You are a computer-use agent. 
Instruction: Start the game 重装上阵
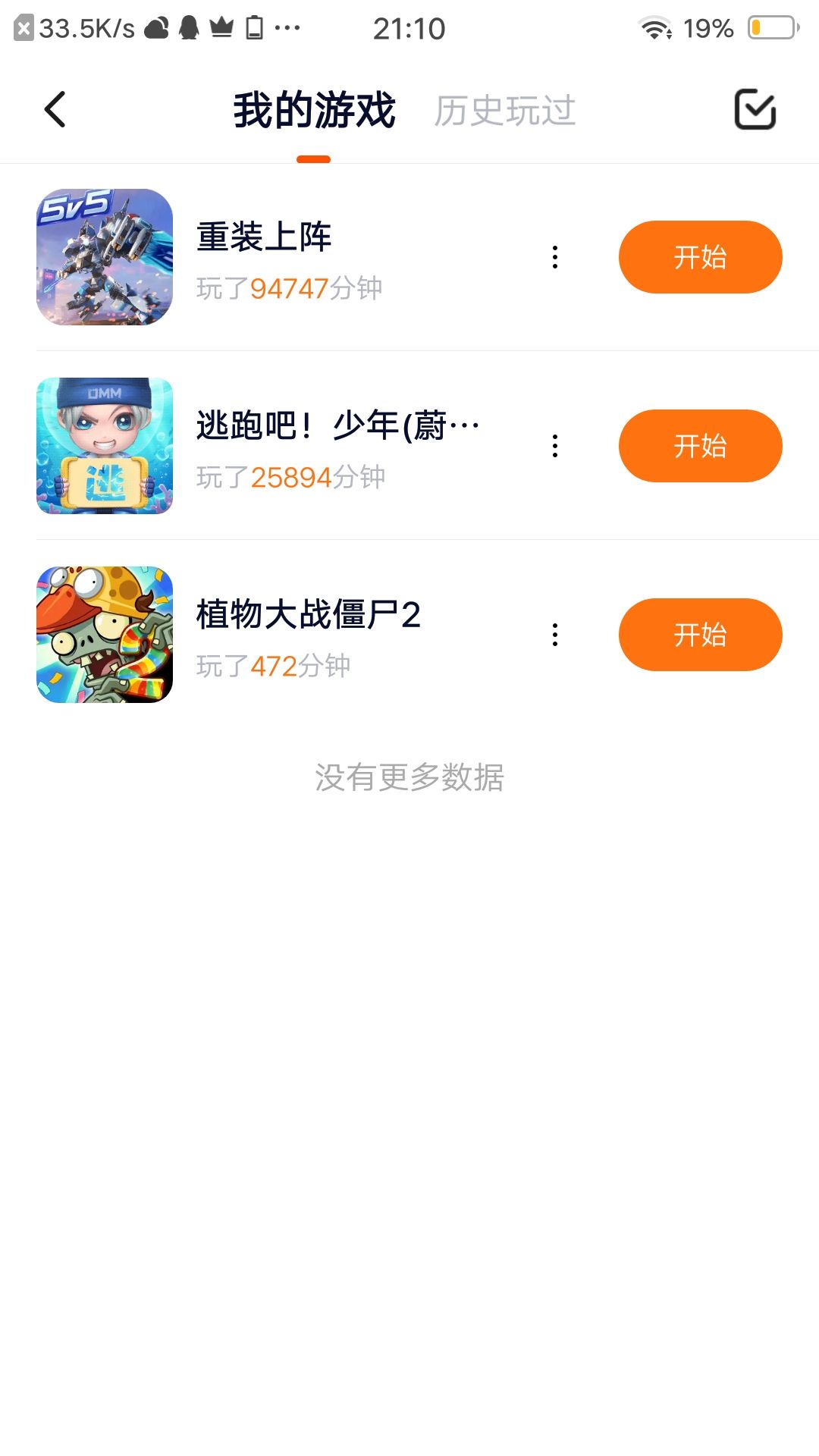point(700,257)
